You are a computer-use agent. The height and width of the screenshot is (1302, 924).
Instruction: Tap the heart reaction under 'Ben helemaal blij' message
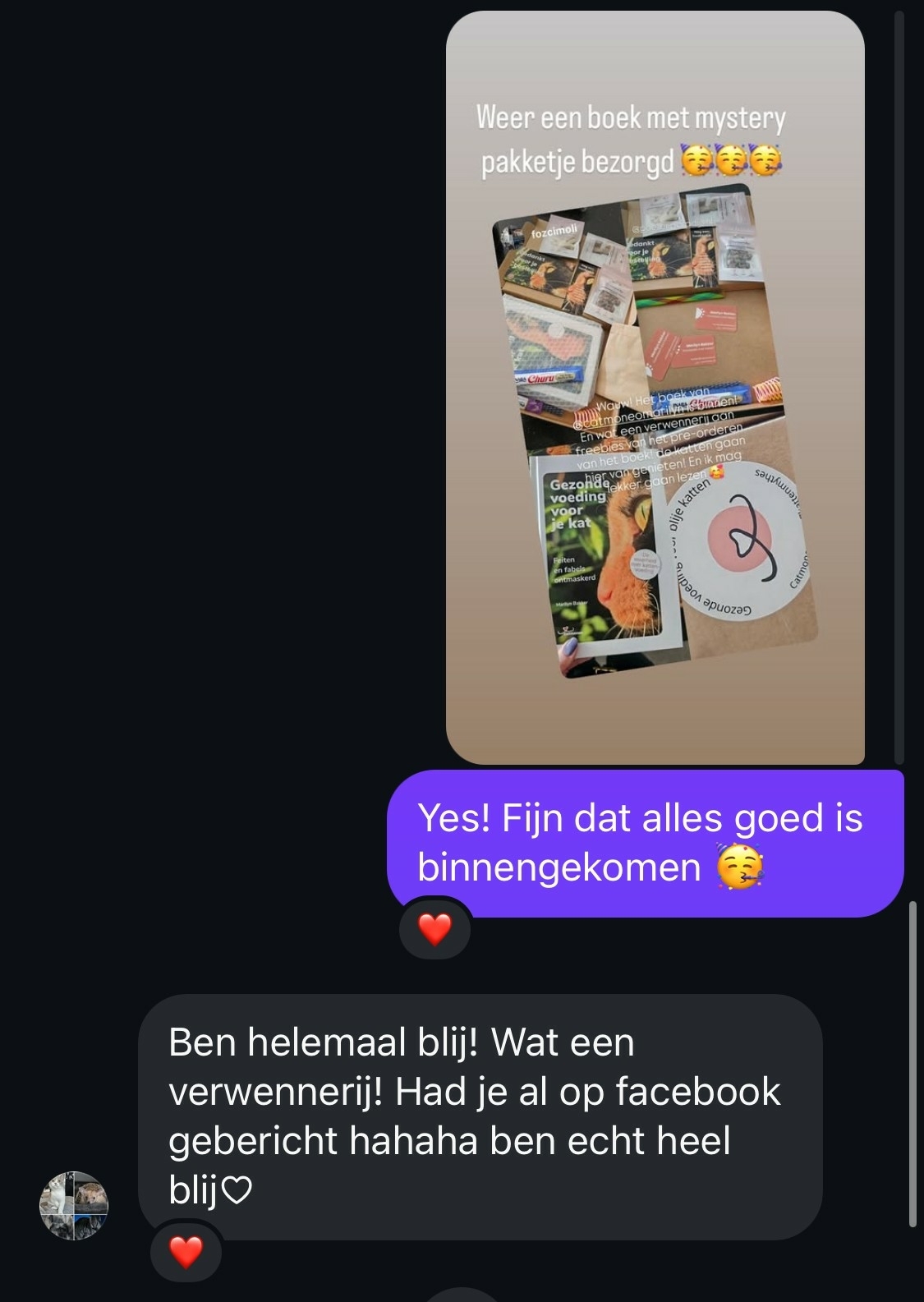(x=186, y=1252)
